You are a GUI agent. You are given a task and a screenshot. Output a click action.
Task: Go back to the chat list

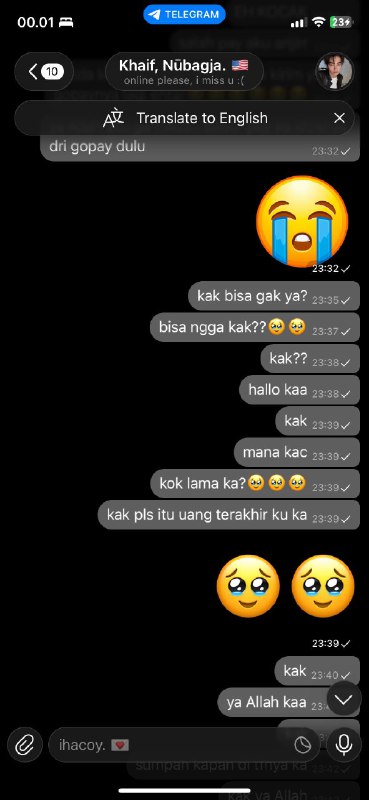coord(44,71)
